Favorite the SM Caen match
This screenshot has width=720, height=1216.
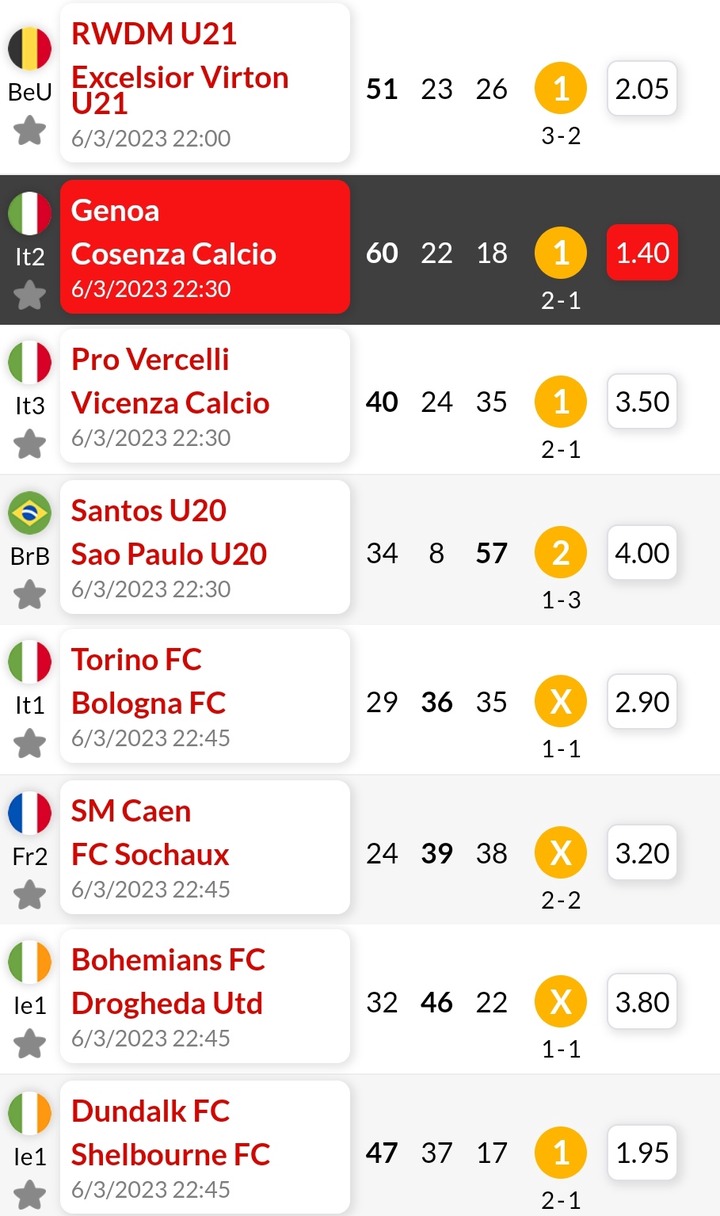click(30, 894)
